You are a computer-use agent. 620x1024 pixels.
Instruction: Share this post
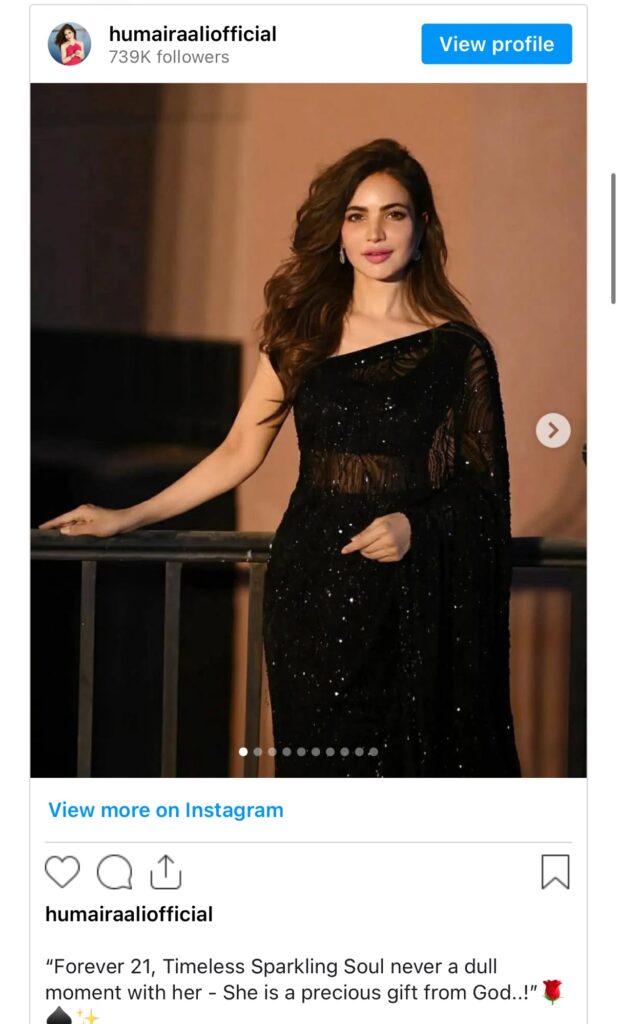click(166, 871)
